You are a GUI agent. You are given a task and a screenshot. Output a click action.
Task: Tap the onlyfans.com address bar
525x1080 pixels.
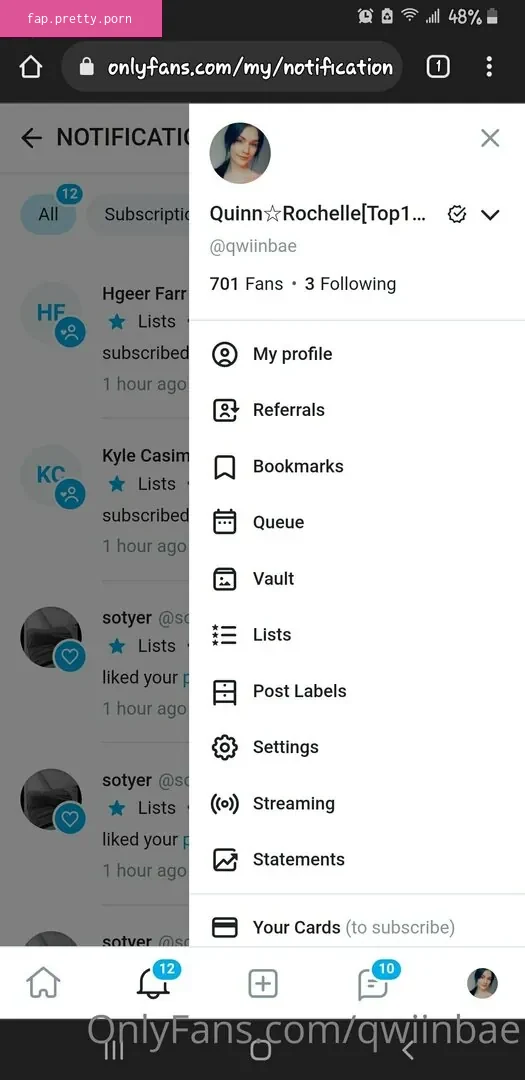pos(232,67)
